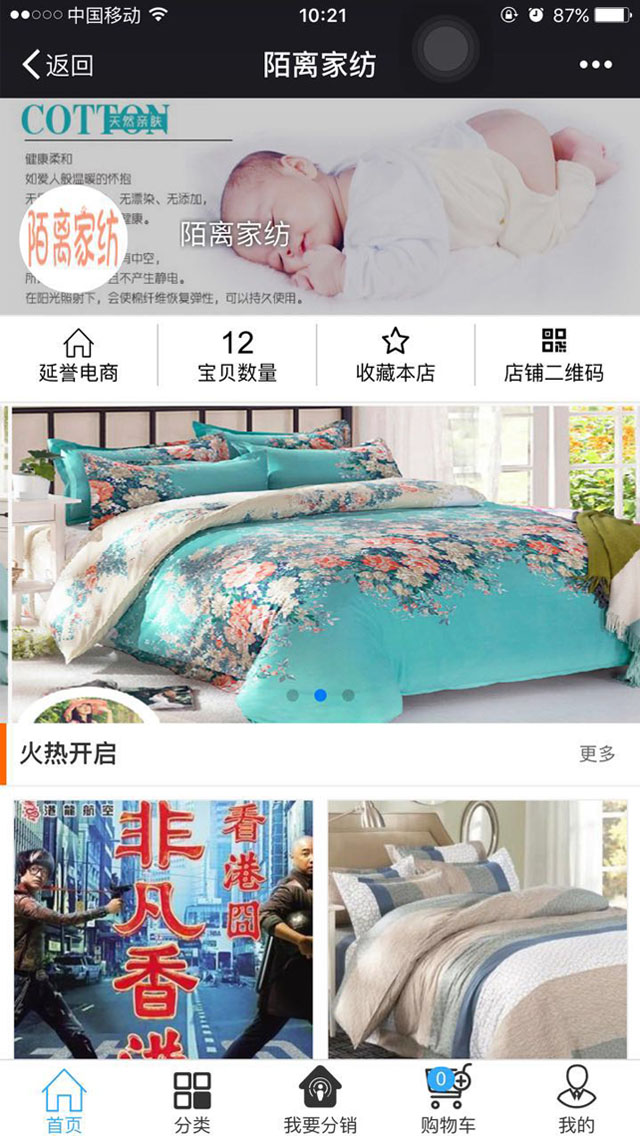Go back using 返回 button

(x=58, y=66)
